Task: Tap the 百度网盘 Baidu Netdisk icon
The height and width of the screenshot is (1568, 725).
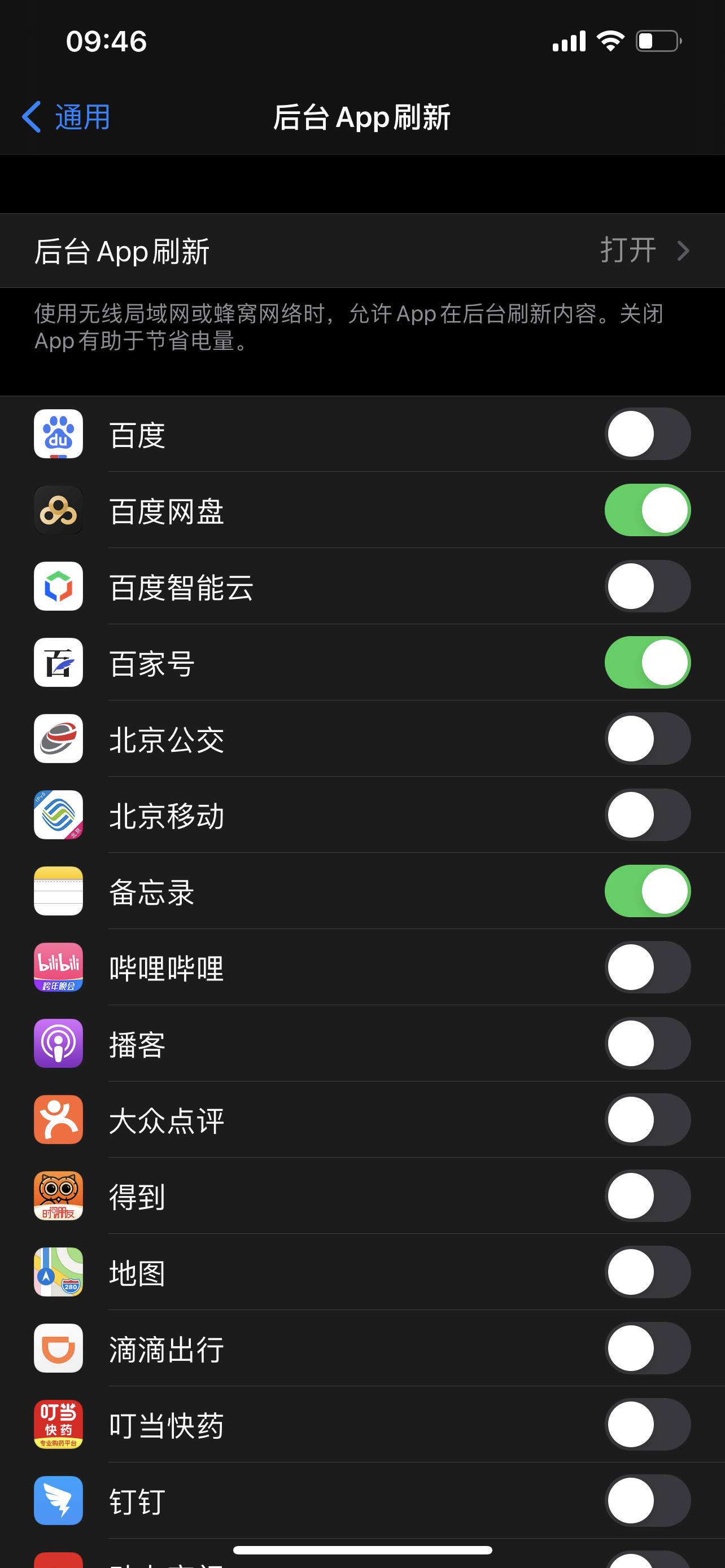Action: click(58, 511)
